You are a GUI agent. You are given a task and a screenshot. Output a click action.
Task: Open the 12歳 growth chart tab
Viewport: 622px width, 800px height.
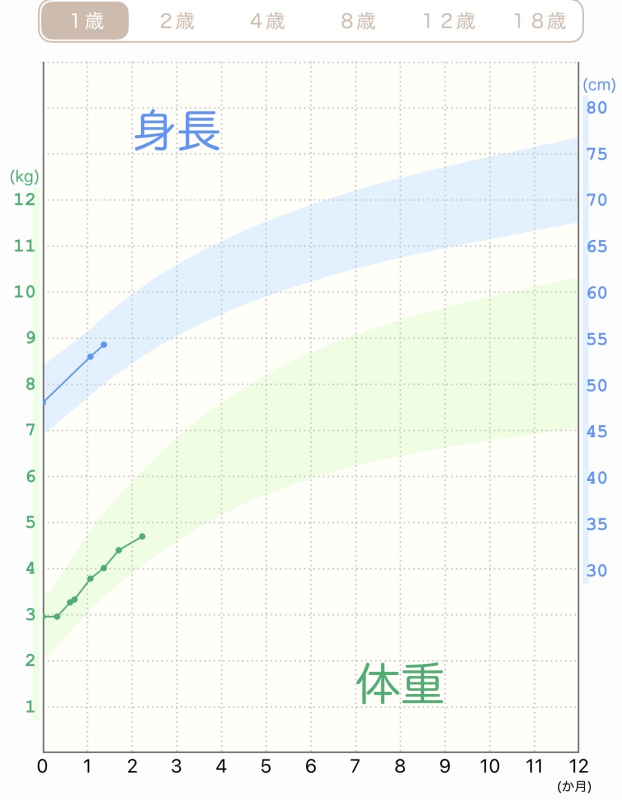pyautogui.click(x=448, y=21)
